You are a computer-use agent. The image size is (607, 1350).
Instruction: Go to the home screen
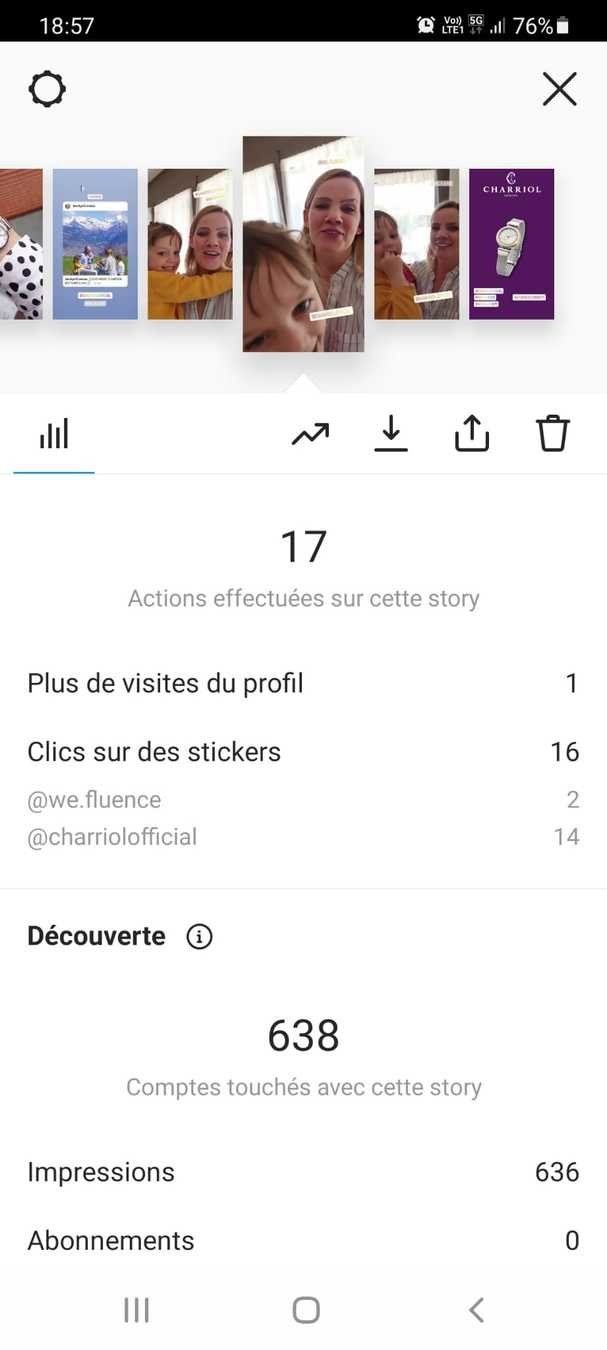pyautogui.click(x=305, y=1310)
